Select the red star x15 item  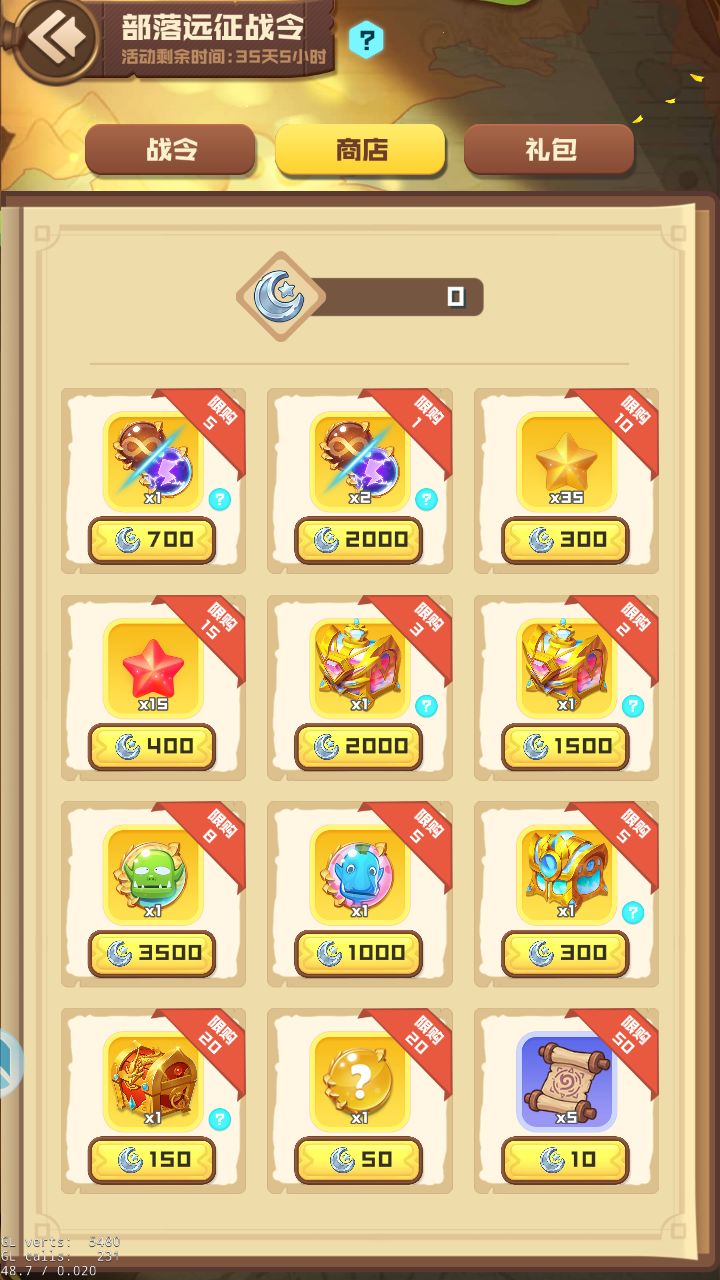click(152, 668)
